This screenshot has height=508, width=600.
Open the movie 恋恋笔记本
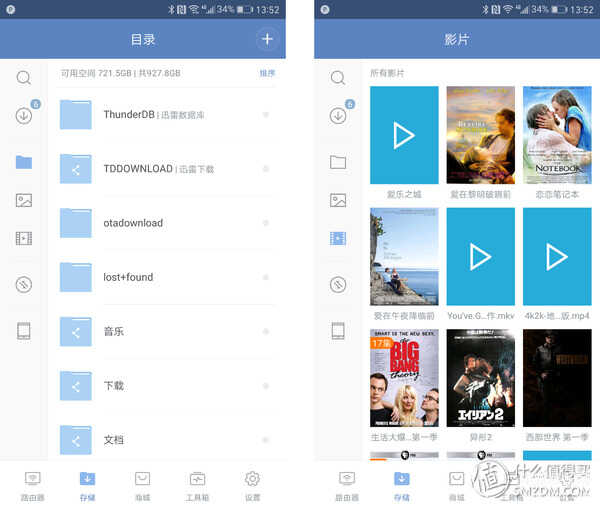coord(557,135)
